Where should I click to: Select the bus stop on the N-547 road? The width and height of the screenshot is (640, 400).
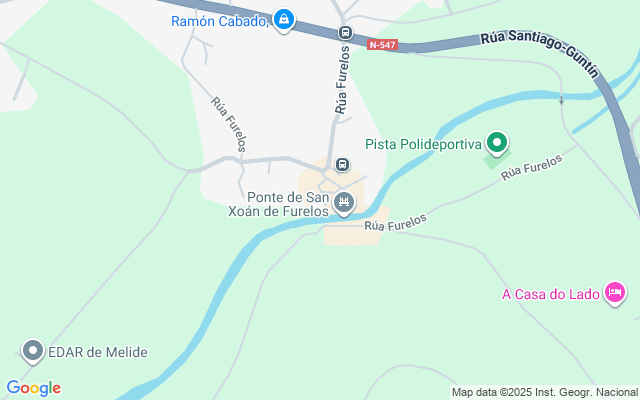[x=345, y=33]
